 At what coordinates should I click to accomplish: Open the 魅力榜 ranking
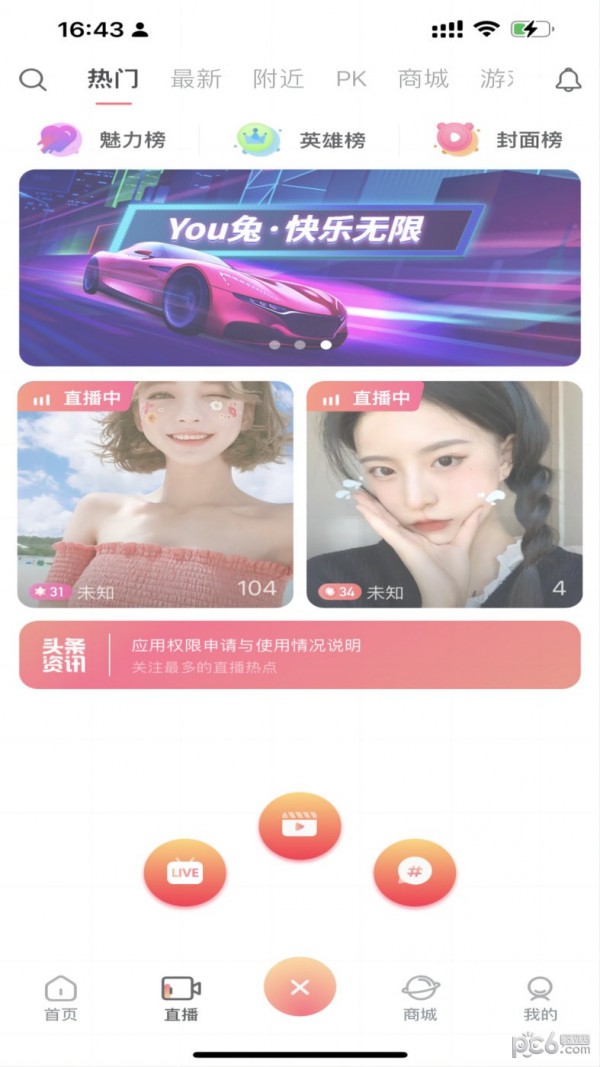(x=103, y=140)
